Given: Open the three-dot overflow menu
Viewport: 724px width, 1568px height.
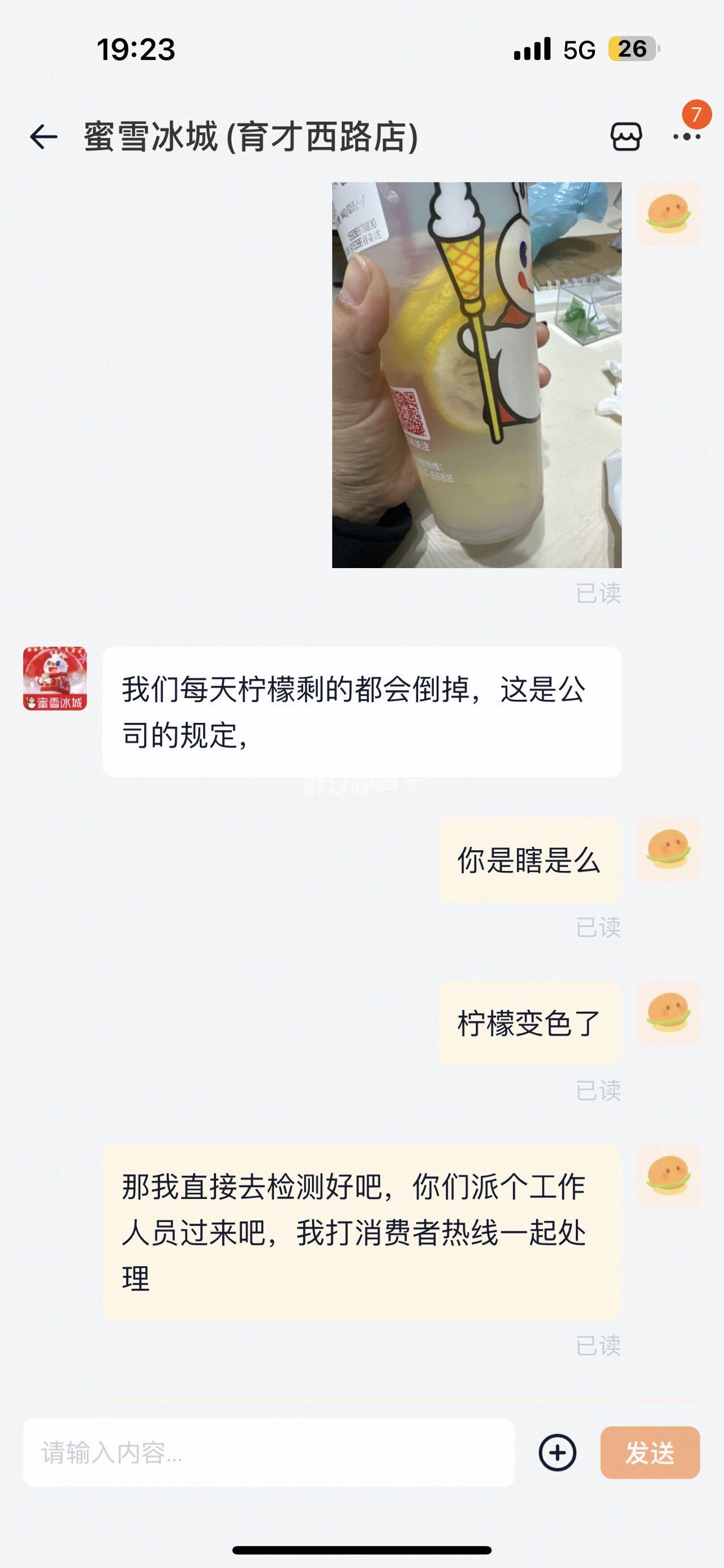Looking at the screenshot, I should coord(687,136).
